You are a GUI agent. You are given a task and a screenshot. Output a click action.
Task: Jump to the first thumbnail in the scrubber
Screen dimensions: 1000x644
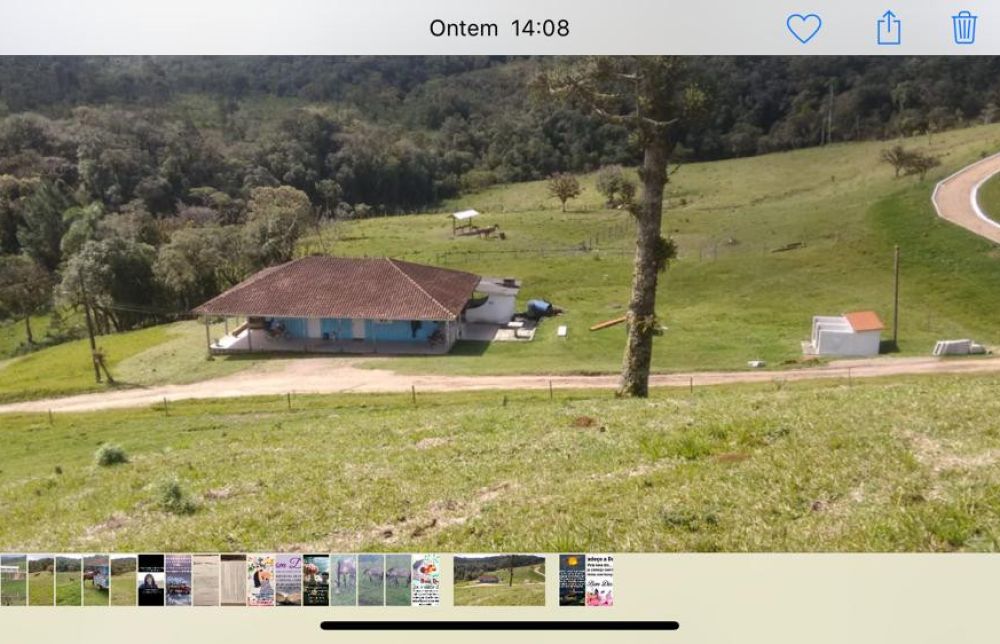click(13, 580)
